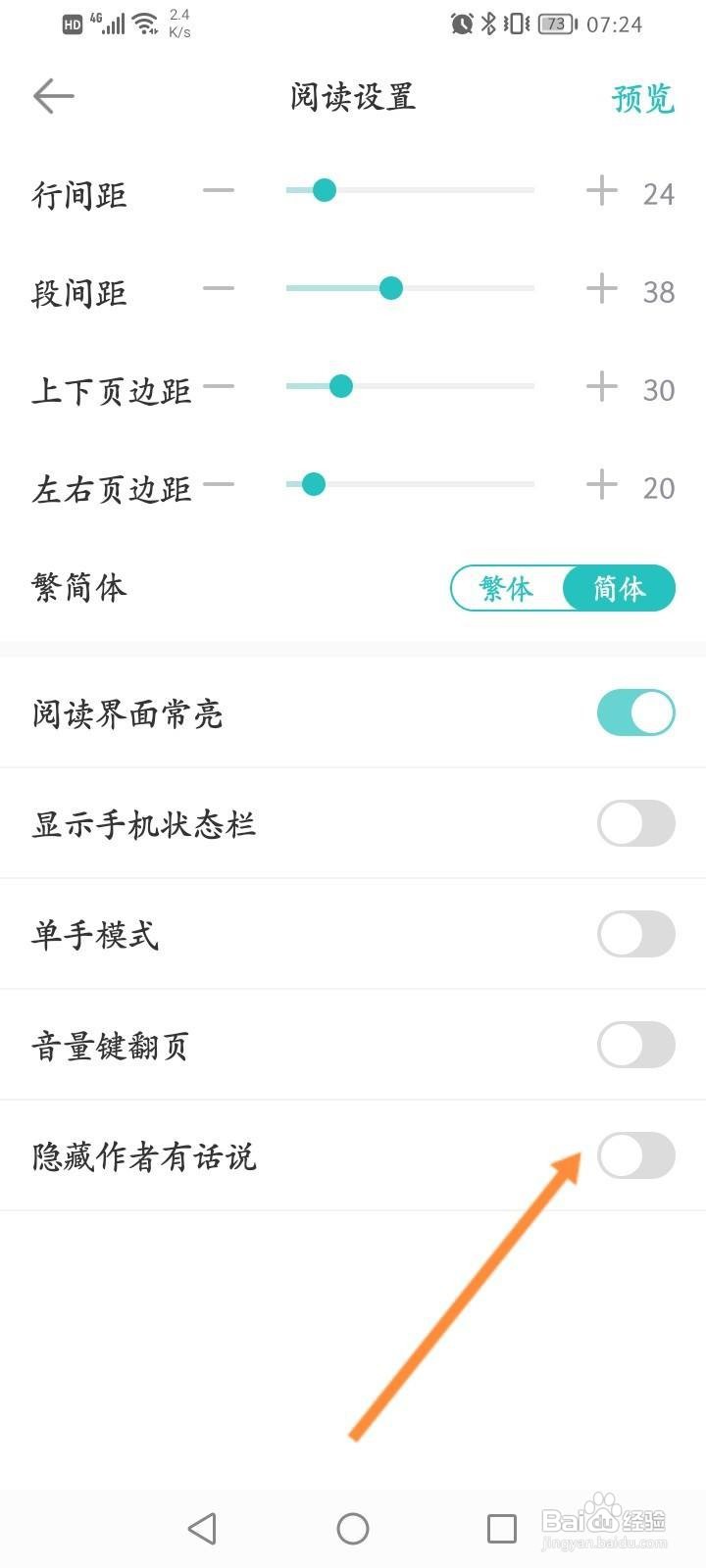Screen dimensions: 706x1568
Task: Tap the system home button
Action: [x=353, y=1528]
